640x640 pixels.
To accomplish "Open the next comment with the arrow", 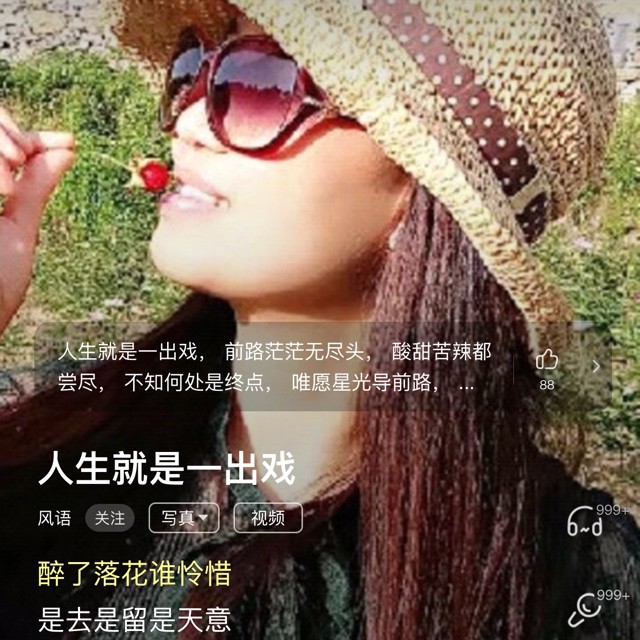I will (597, 366).
